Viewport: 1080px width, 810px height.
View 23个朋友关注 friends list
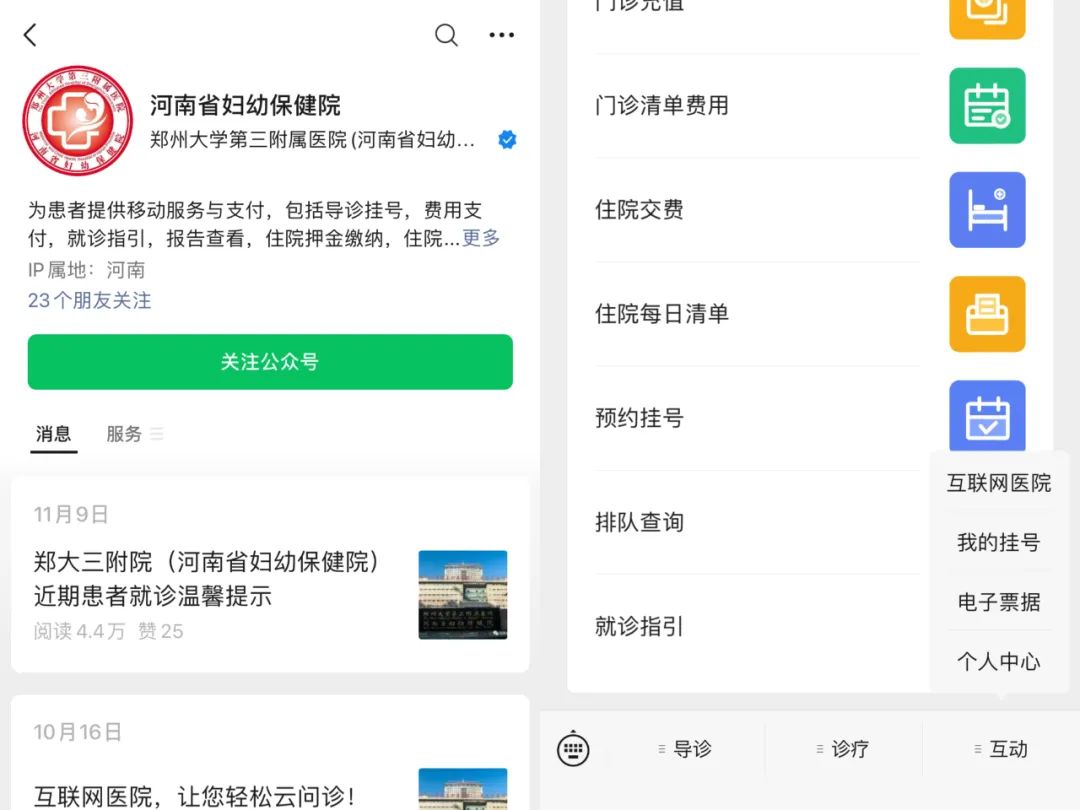click(90, 300)
